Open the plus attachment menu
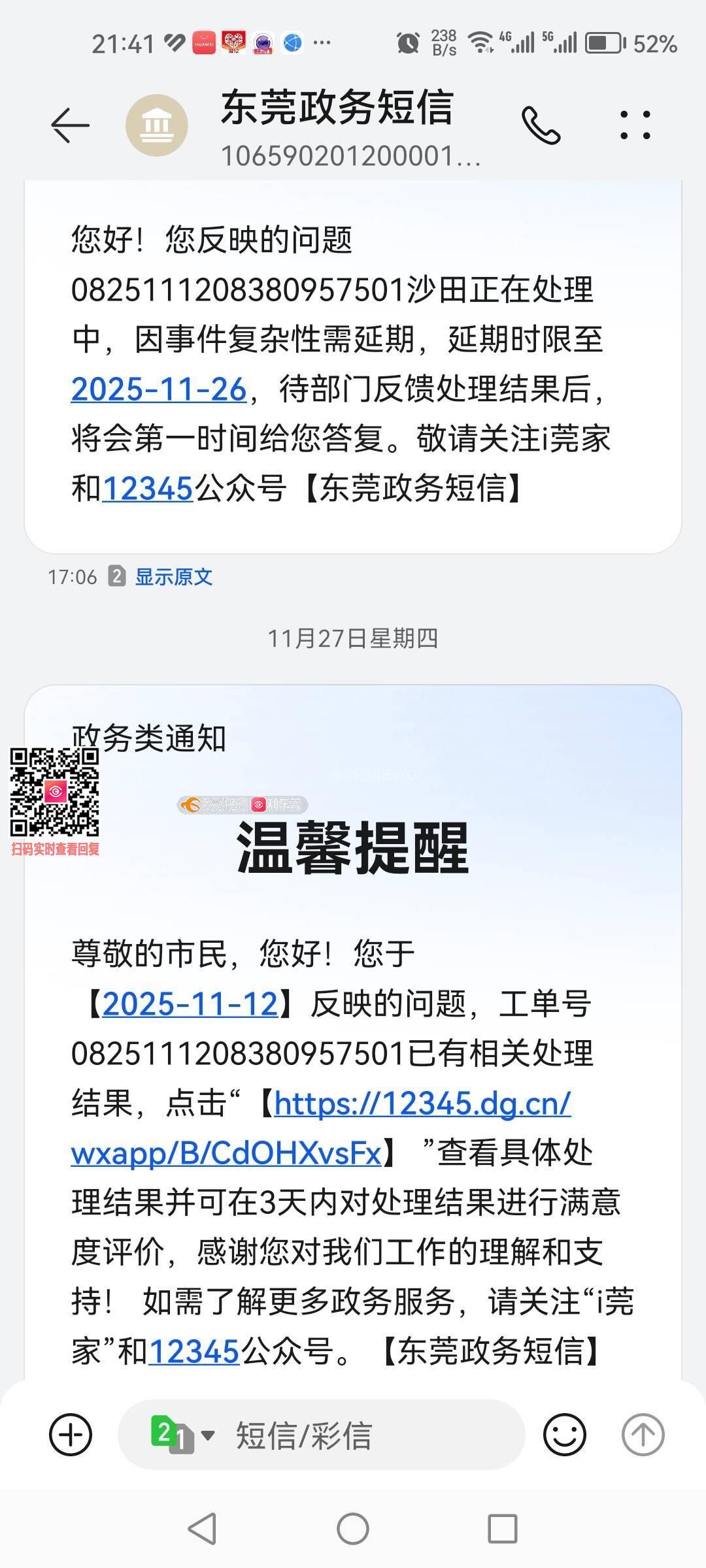This screenshot has width=706, height=1568. [71, 1435]
